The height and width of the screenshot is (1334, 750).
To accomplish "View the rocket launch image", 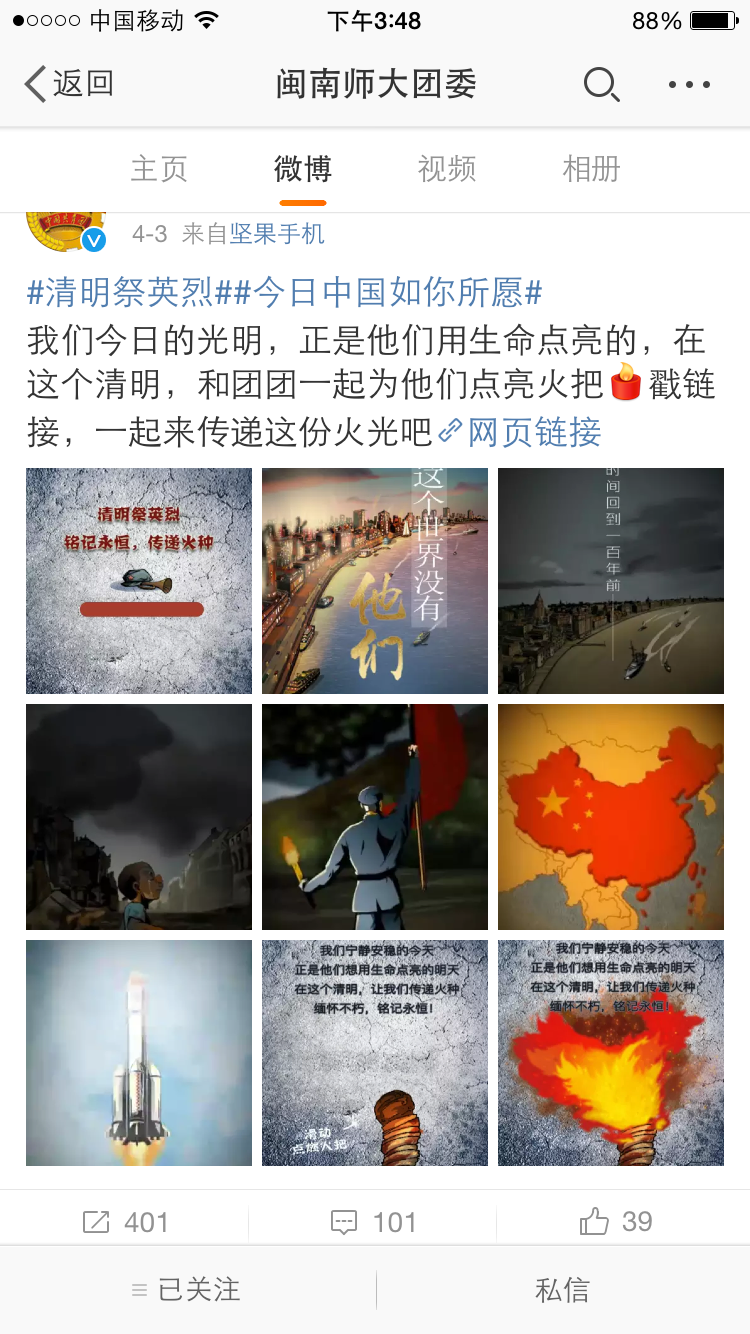I will pyautogui.click(x=139, y=1053).
